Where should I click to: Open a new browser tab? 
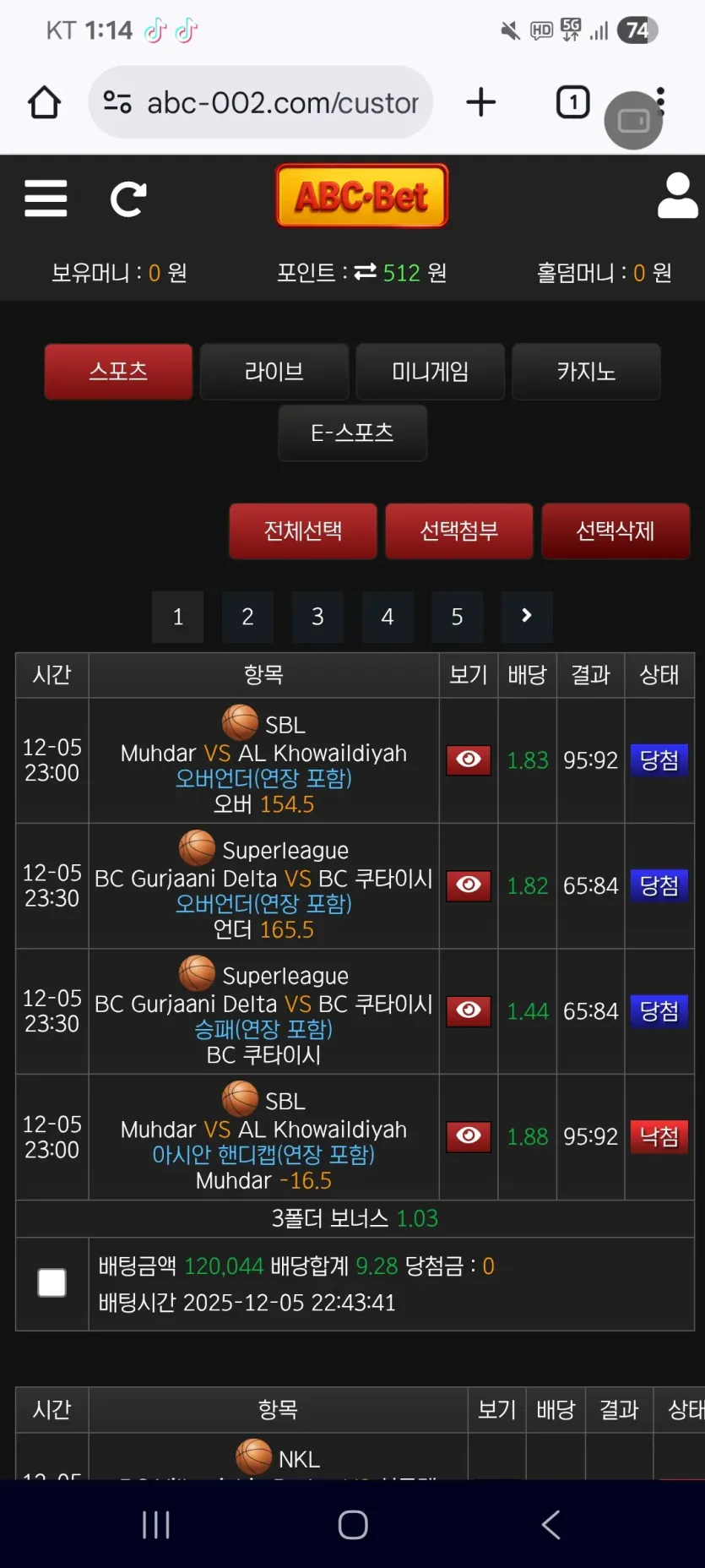(x=481, y=102)
